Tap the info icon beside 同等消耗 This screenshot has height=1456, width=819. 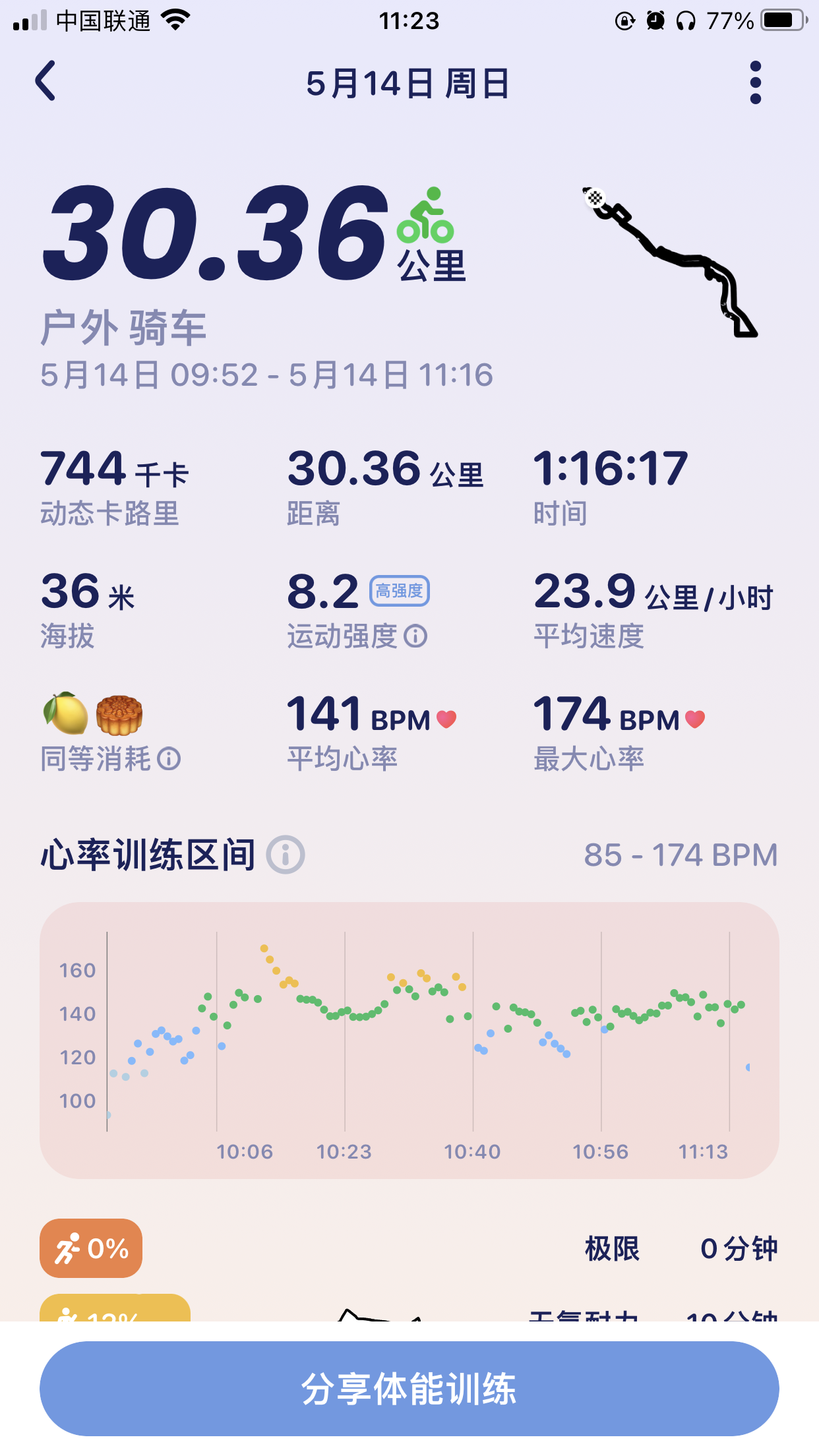pyautogui.click(x=169, y=759)
